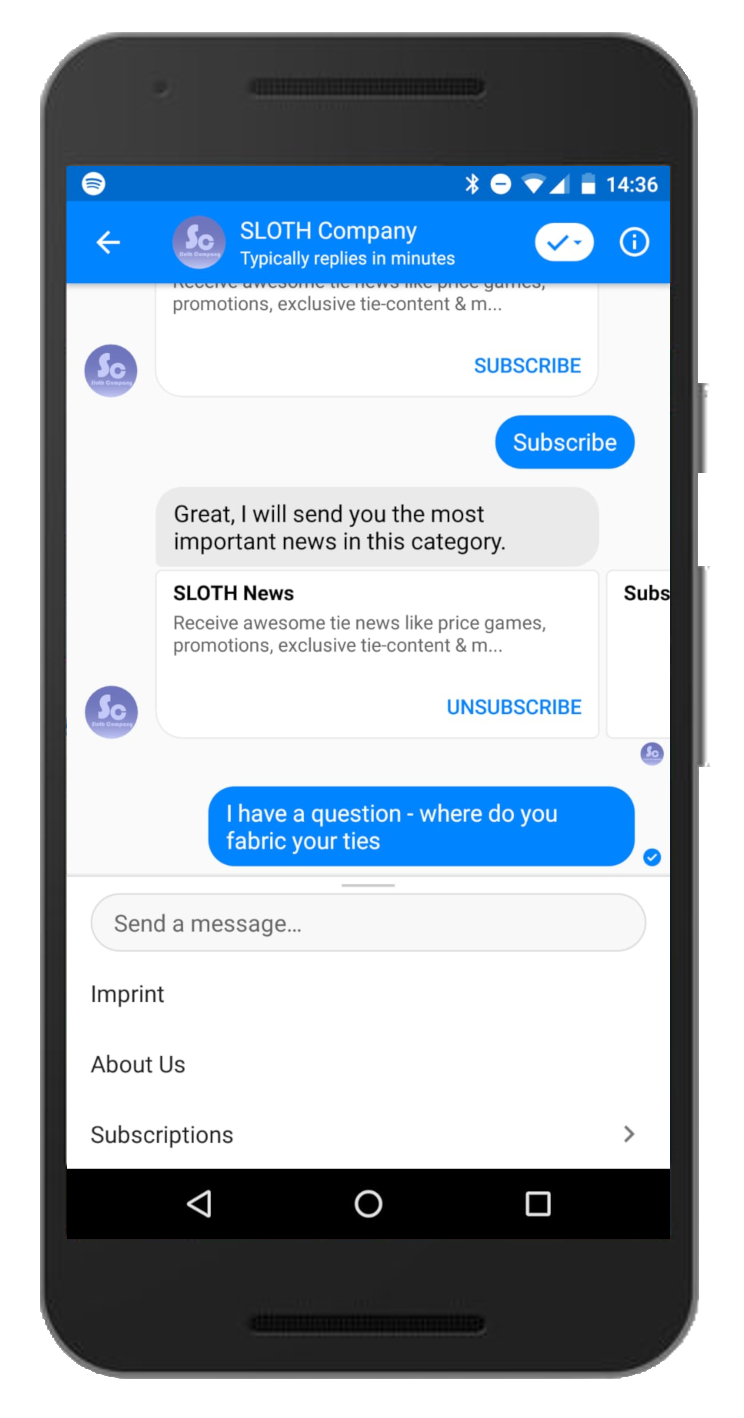
Task: Open About Us from the bot menu
Action: [x=368, y=1064]
